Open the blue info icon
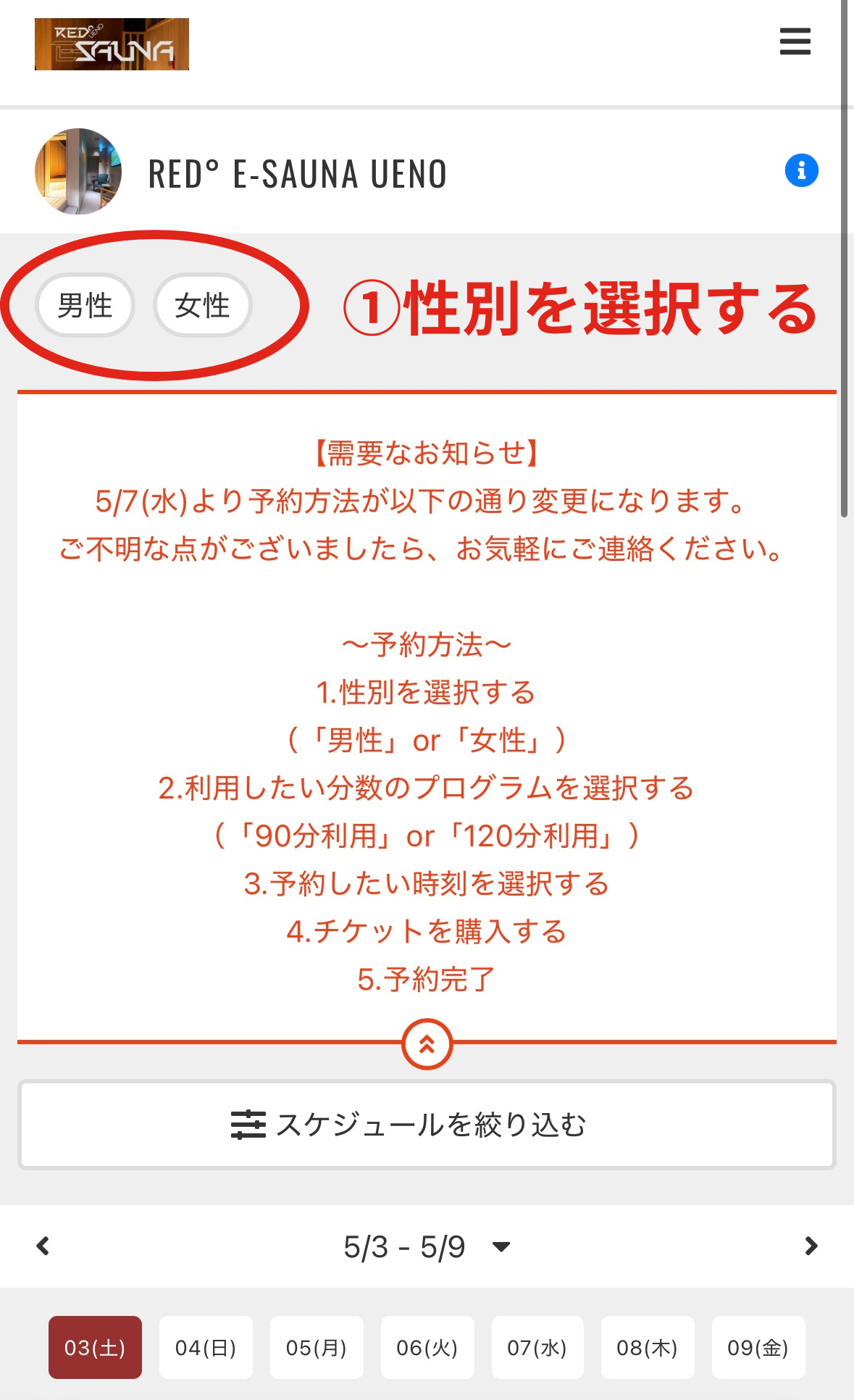 pyautogui.click(x=801, y=171)
